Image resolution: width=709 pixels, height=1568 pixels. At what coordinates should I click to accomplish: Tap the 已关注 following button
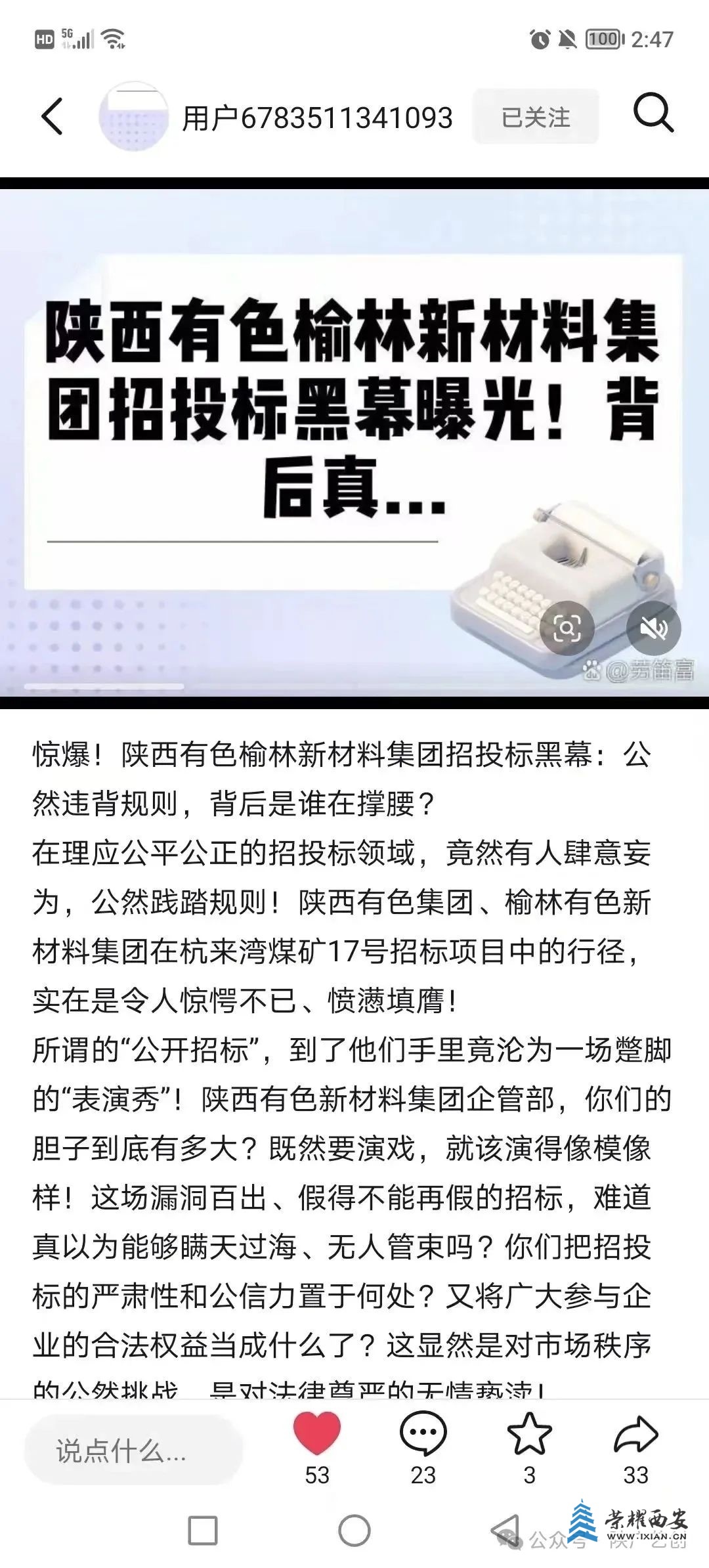point(535,118)
